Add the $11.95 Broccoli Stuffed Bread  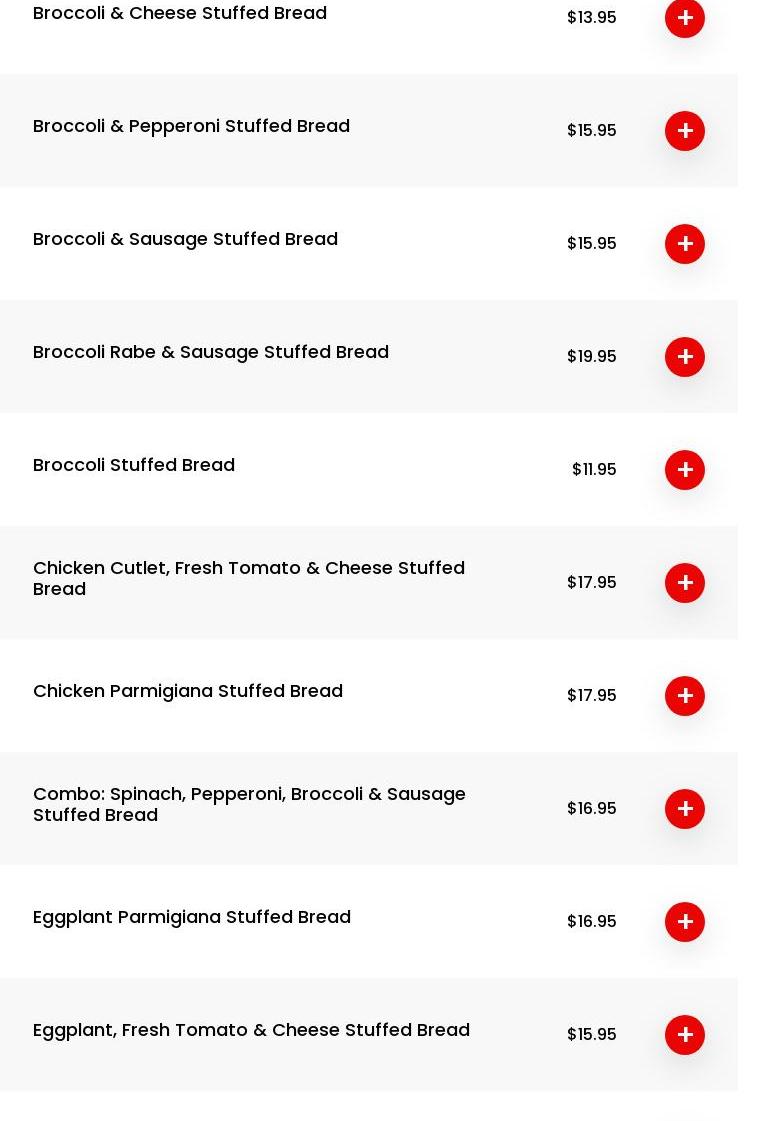coord(685,470)
